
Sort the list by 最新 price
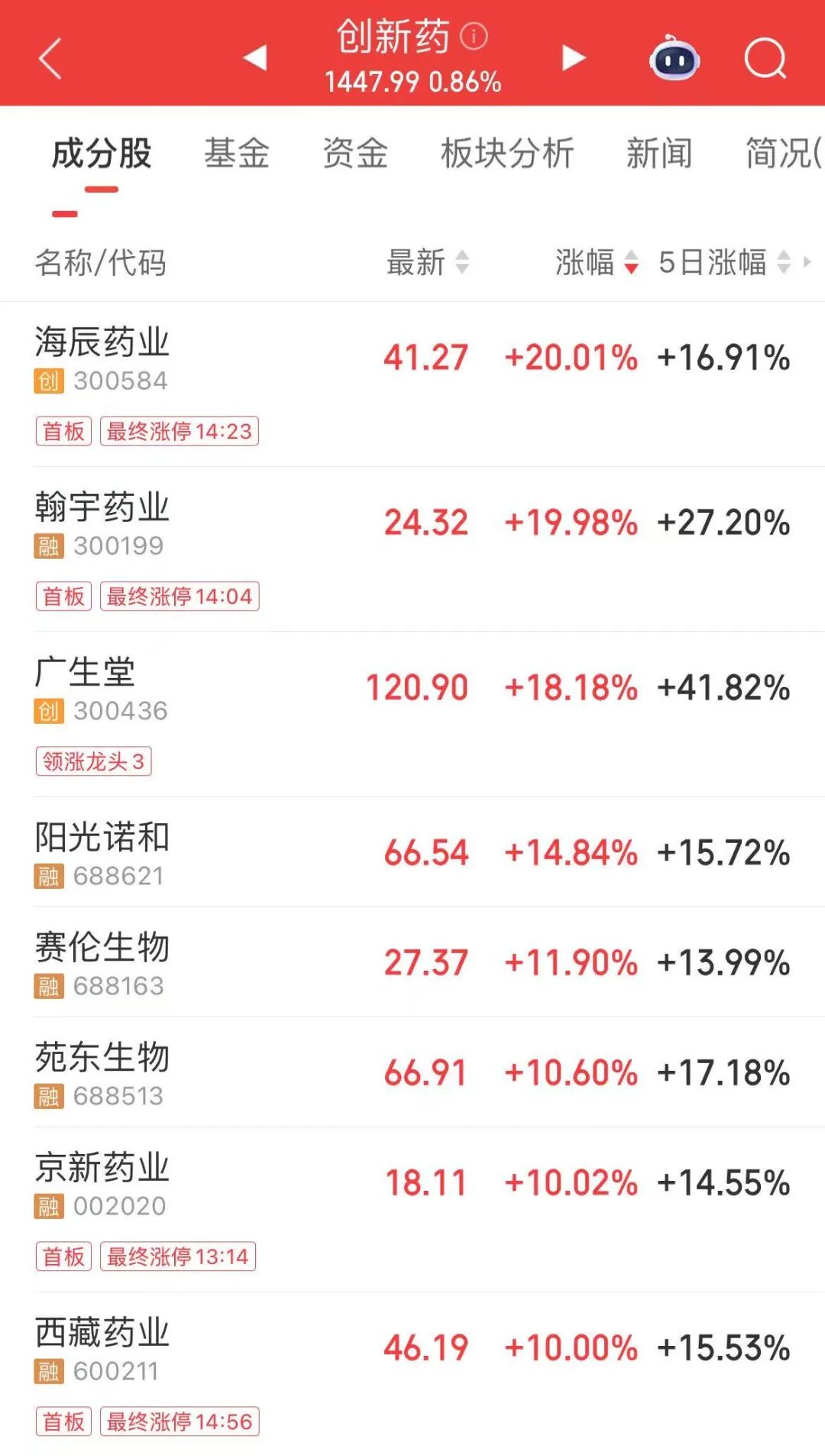[428, 262]
